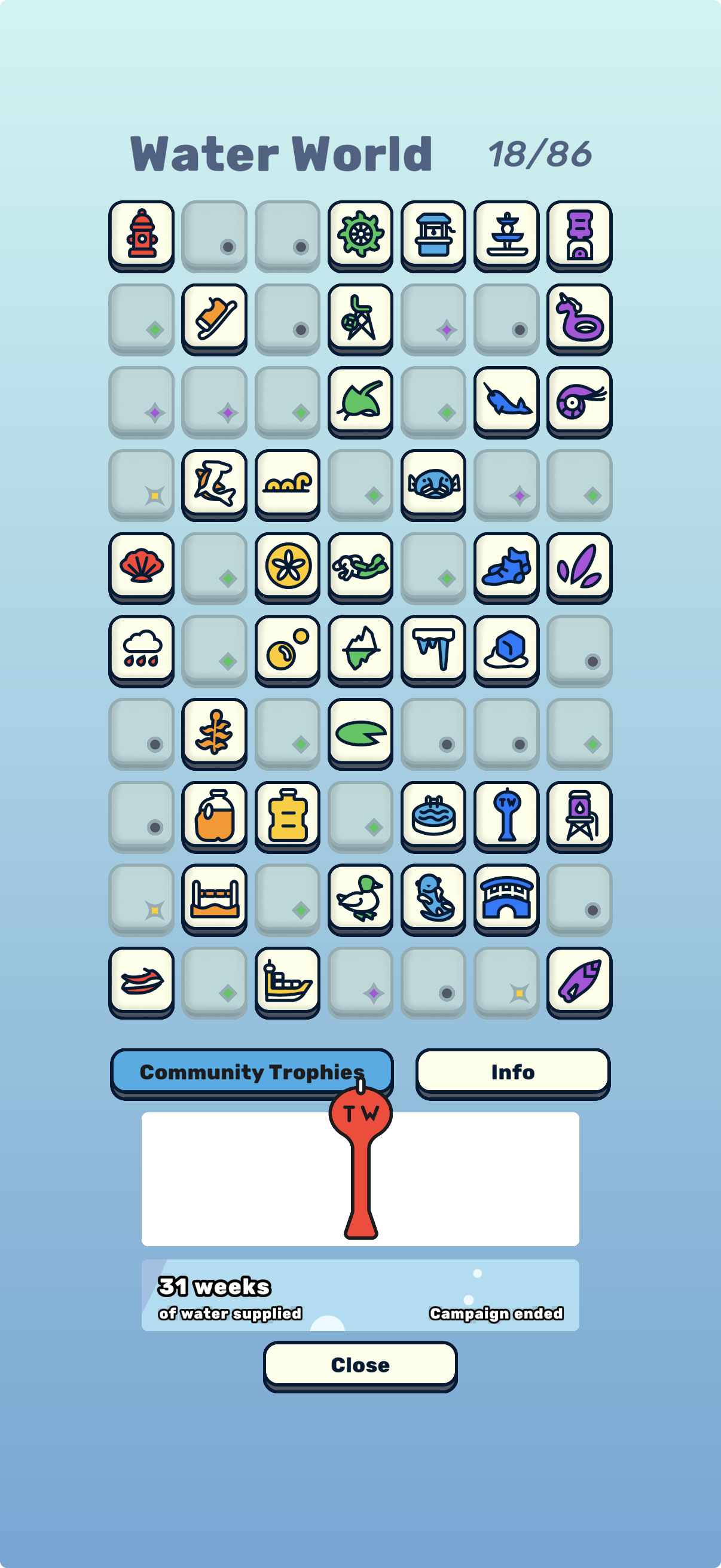
Task: Open the mallard duck tile
Action: pyautogui.click(x=360, y=897)
